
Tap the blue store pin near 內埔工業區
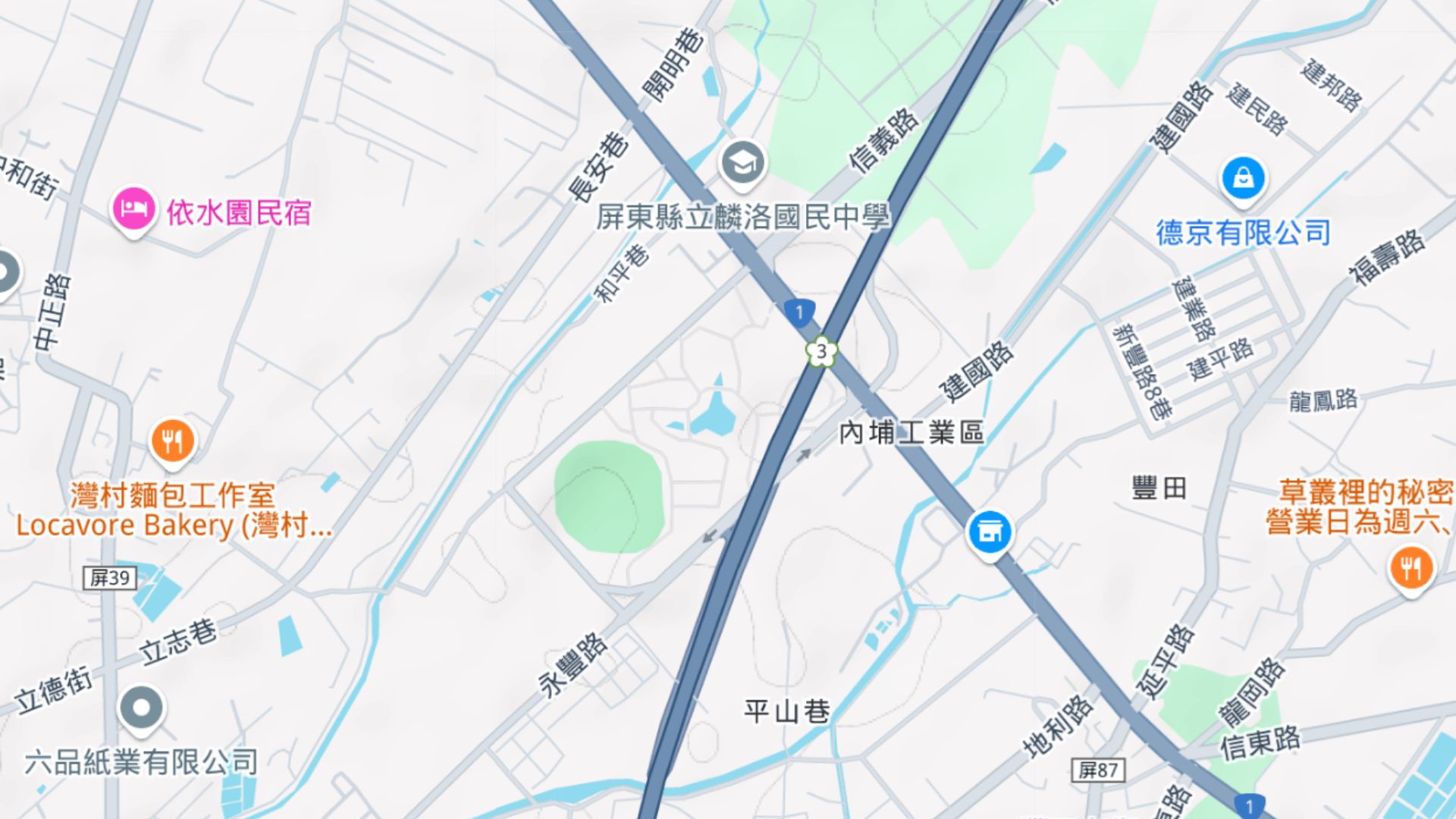click(989, 532)
